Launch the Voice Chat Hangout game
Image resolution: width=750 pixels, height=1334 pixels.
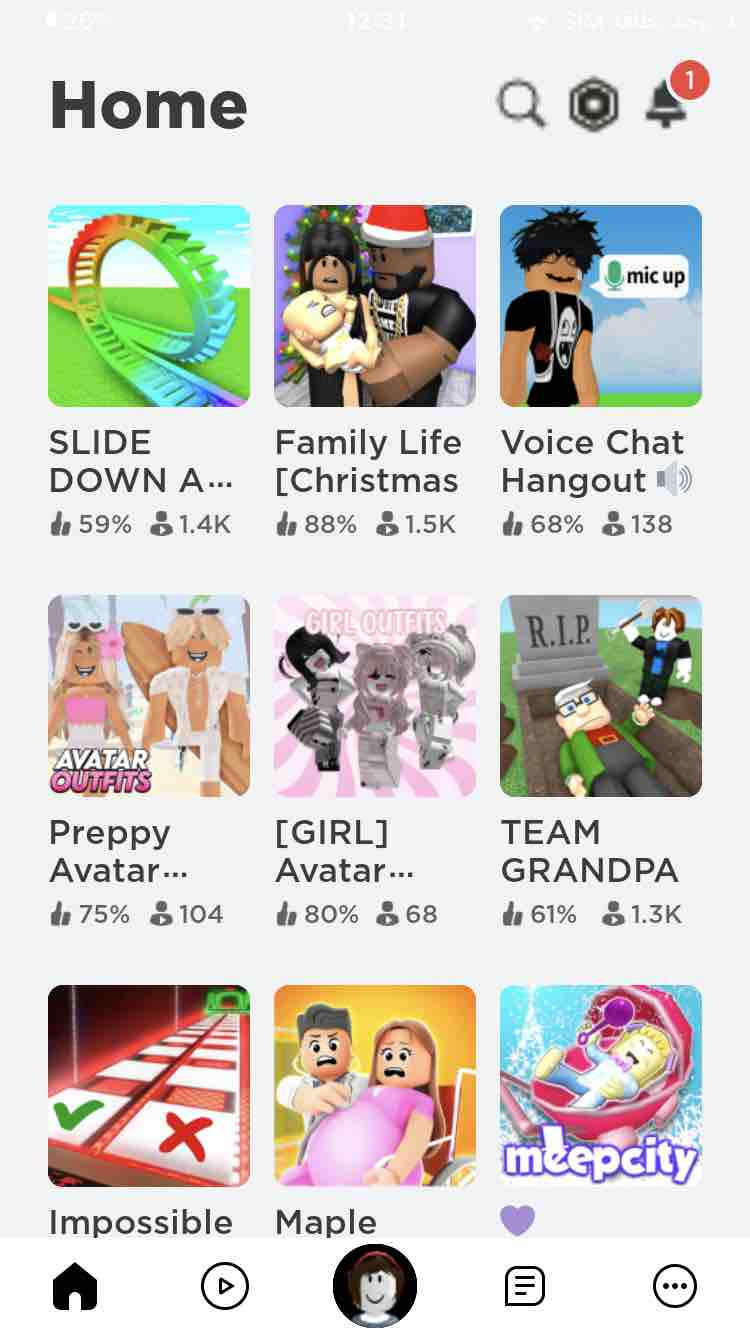tap(601, 306)
